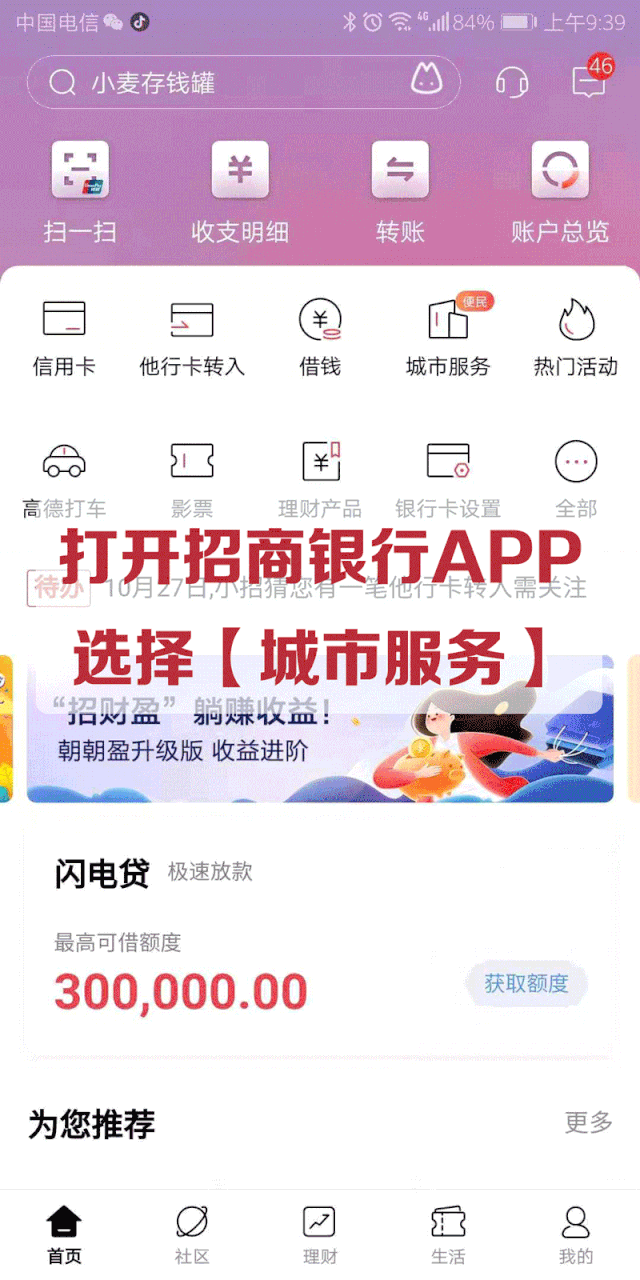Open 借钱 loan service
This screenshot has width=640, height=1280.
320,337
